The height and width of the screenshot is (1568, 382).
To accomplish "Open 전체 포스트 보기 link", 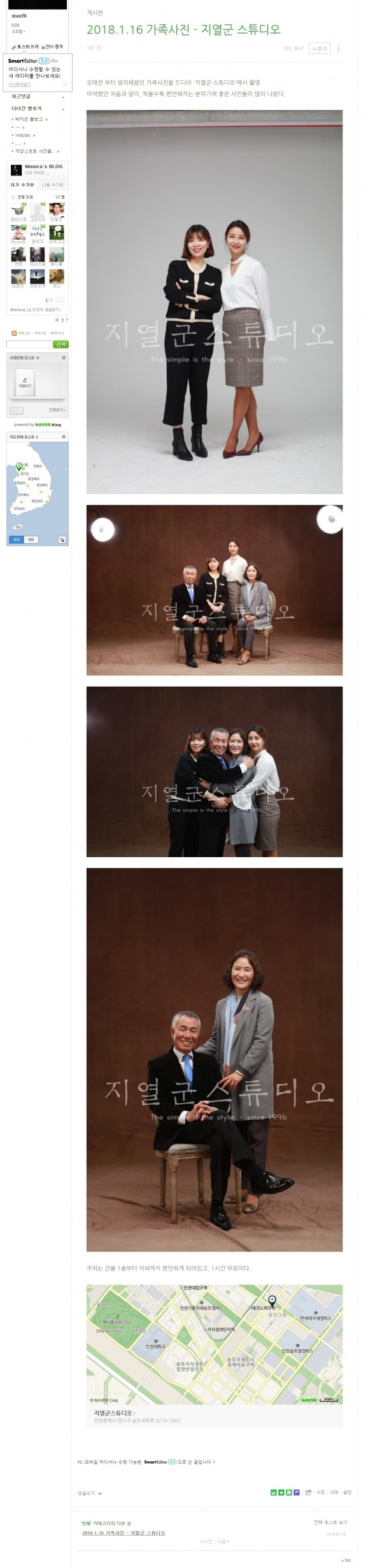I will pyautogui.click(x=330, y=1522).
